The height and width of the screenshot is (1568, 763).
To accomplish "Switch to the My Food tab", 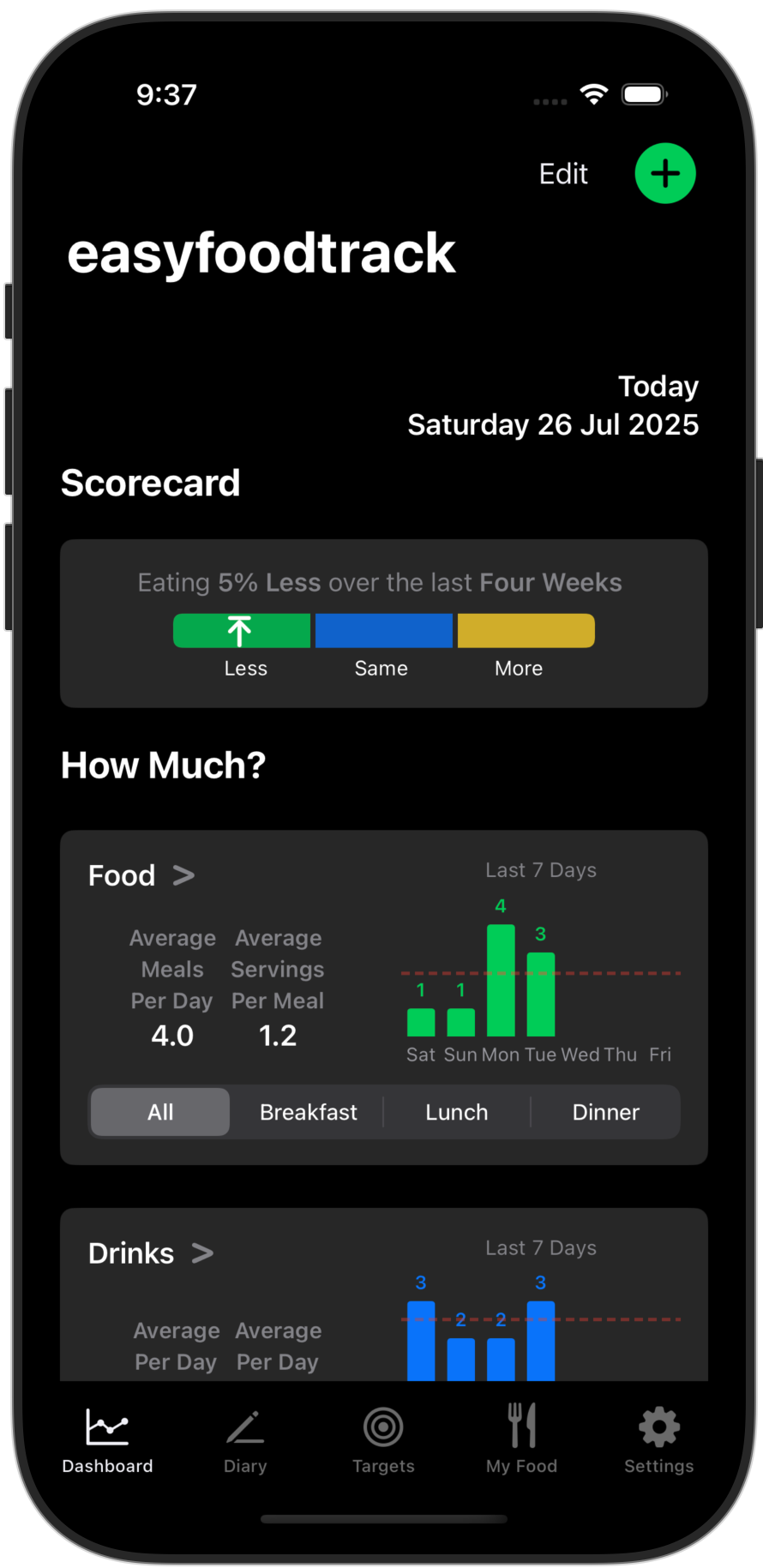I will pos(521,1440).
